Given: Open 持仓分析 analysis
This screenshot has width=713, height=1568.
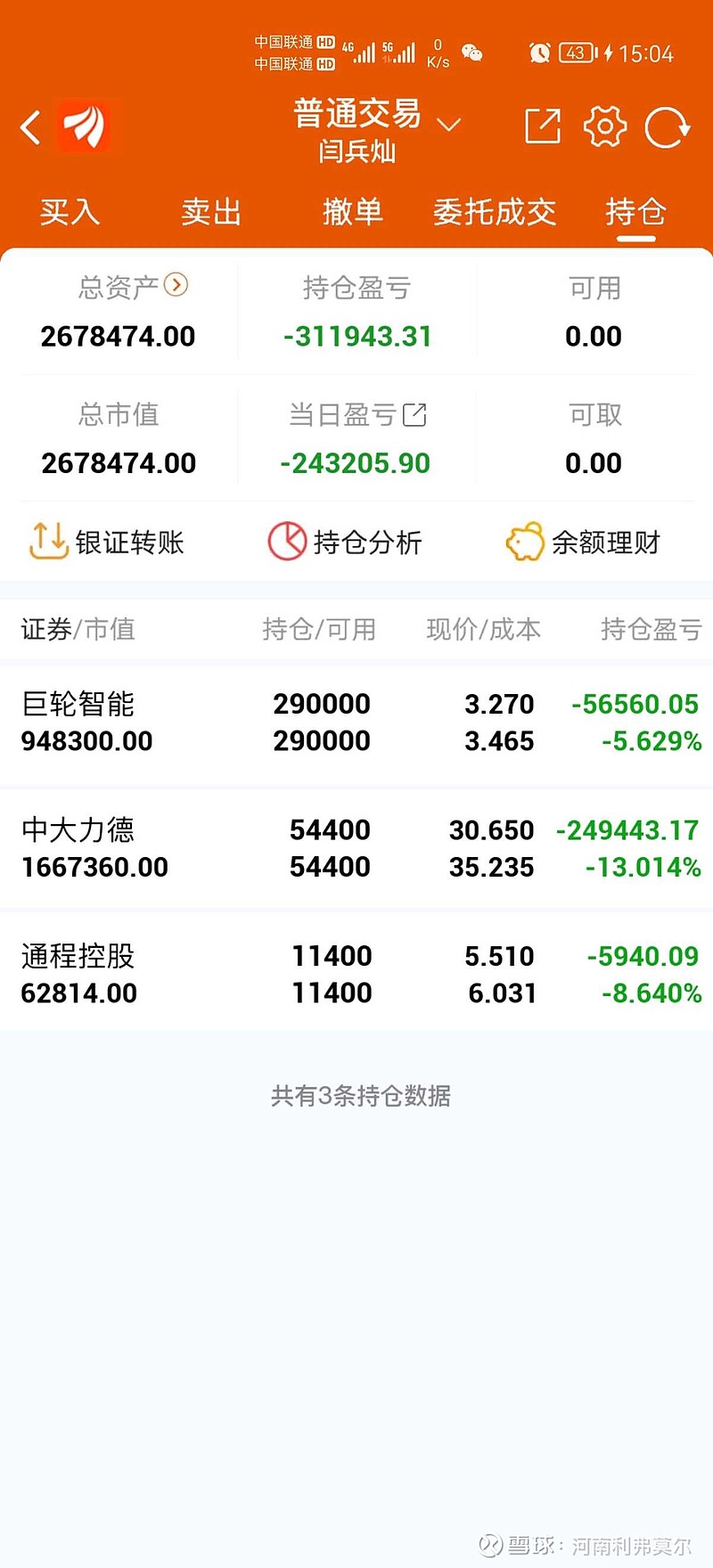Looking at the screenshot, I should pos(345,542).
